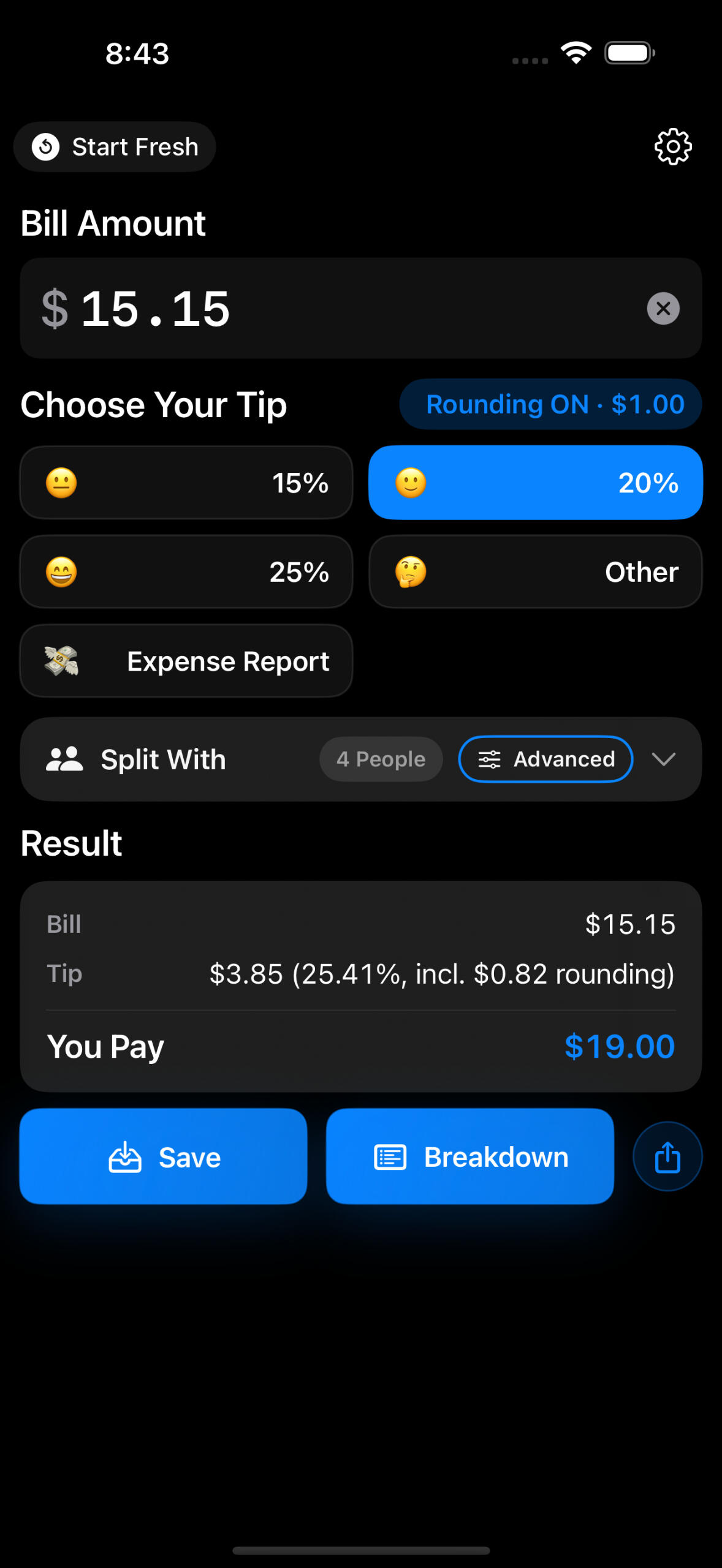The image size is (722, 1568).
Task: Open Advanced split options
Action: tap(545, 759)
